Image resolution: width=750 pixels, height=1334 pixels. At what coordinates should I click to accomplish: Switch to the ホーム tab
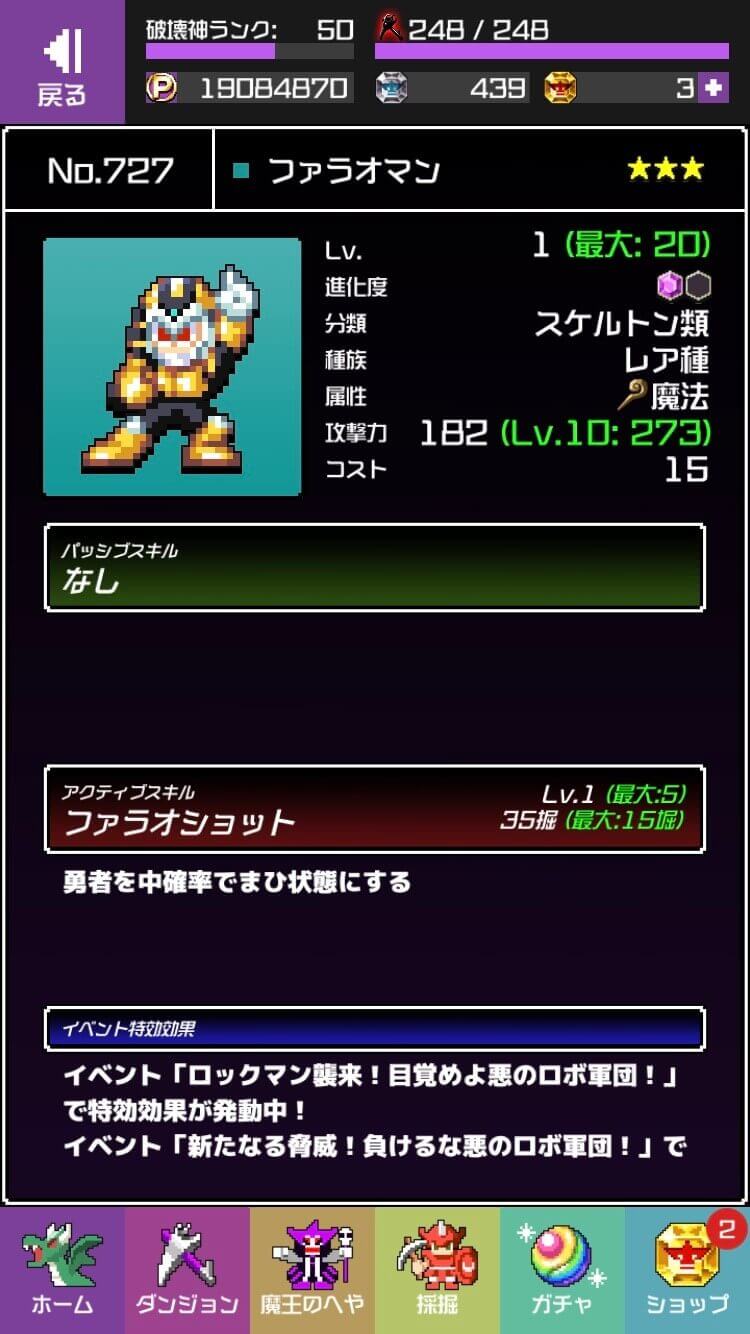pos(62,1270)
